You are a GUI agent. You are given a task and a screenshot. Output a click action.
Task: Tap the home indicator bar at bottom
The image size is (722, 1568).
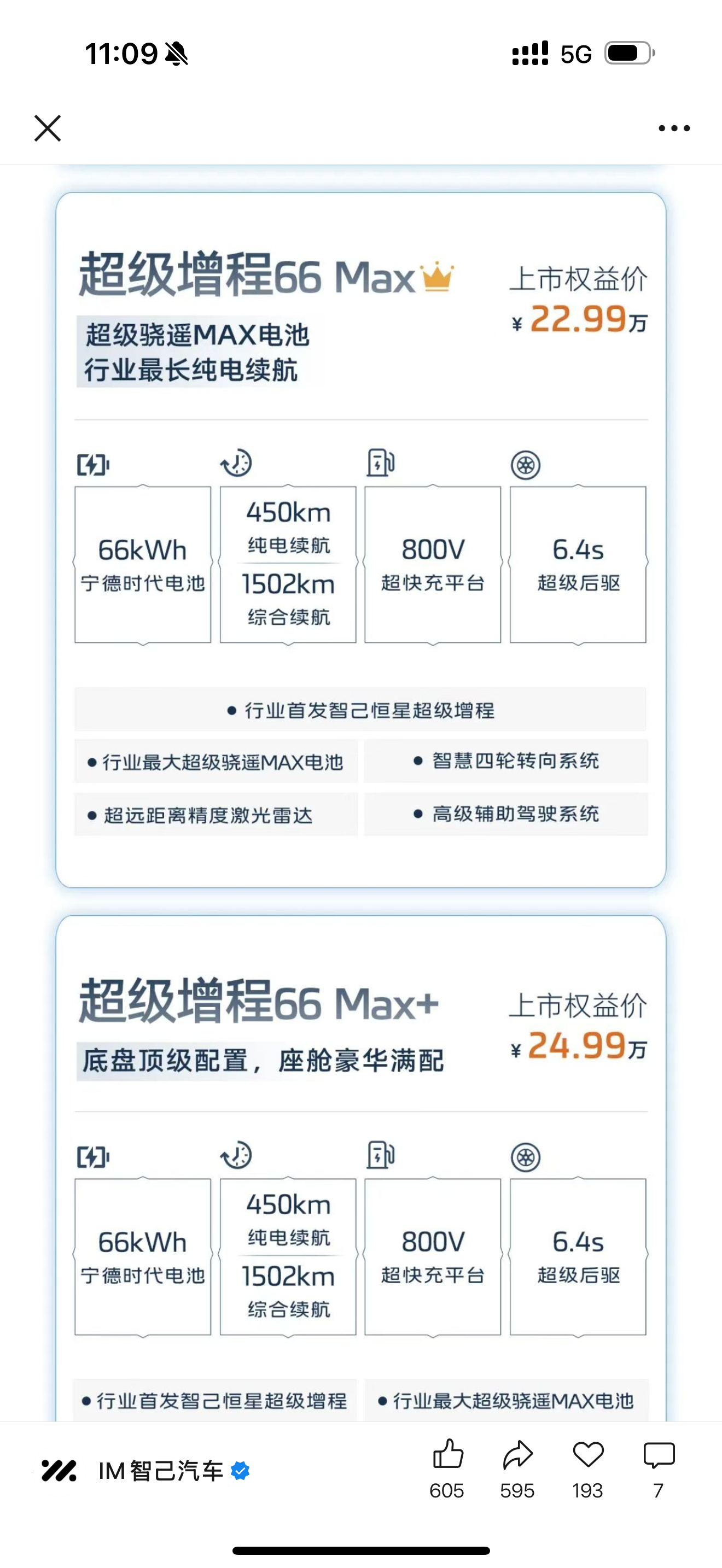(x=360, y=1551)
